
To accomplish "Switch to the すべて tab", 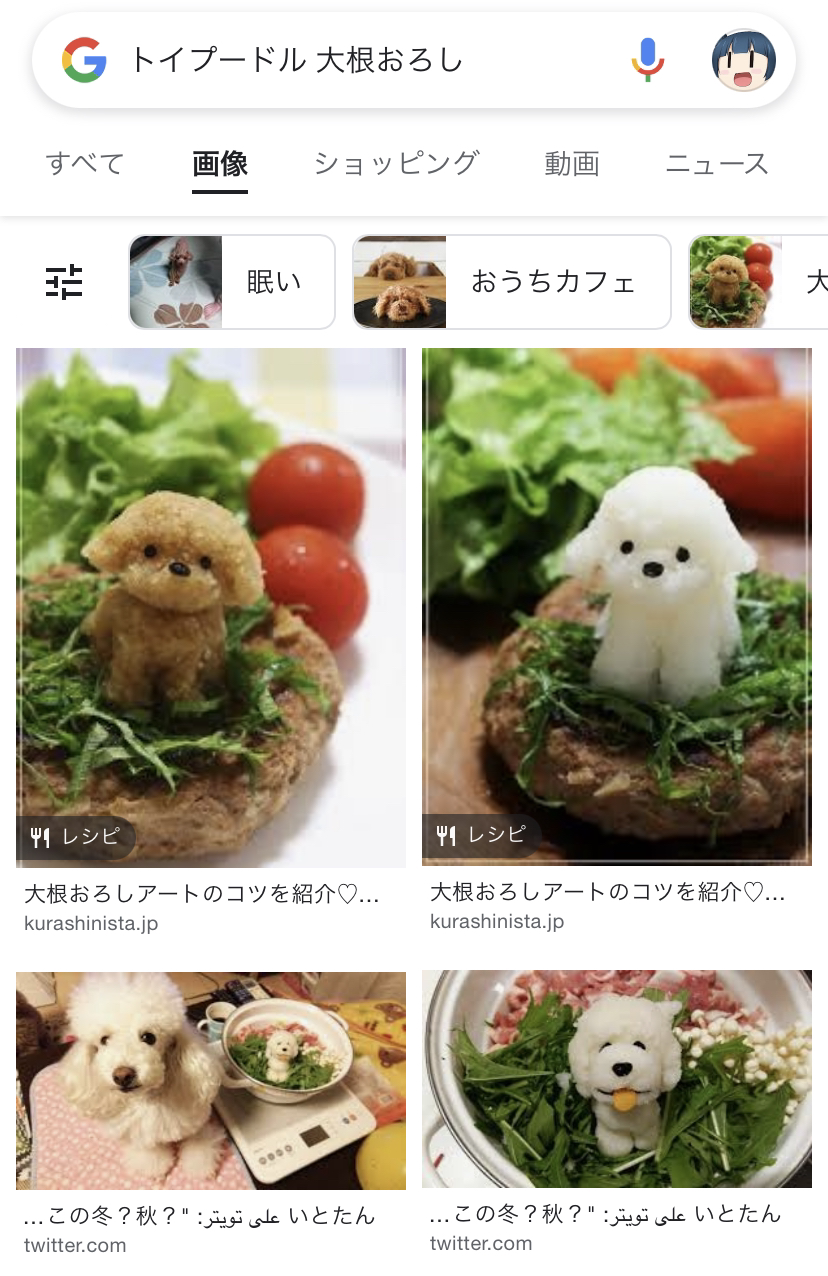I will pyautogui.click(x=85, y=163).
